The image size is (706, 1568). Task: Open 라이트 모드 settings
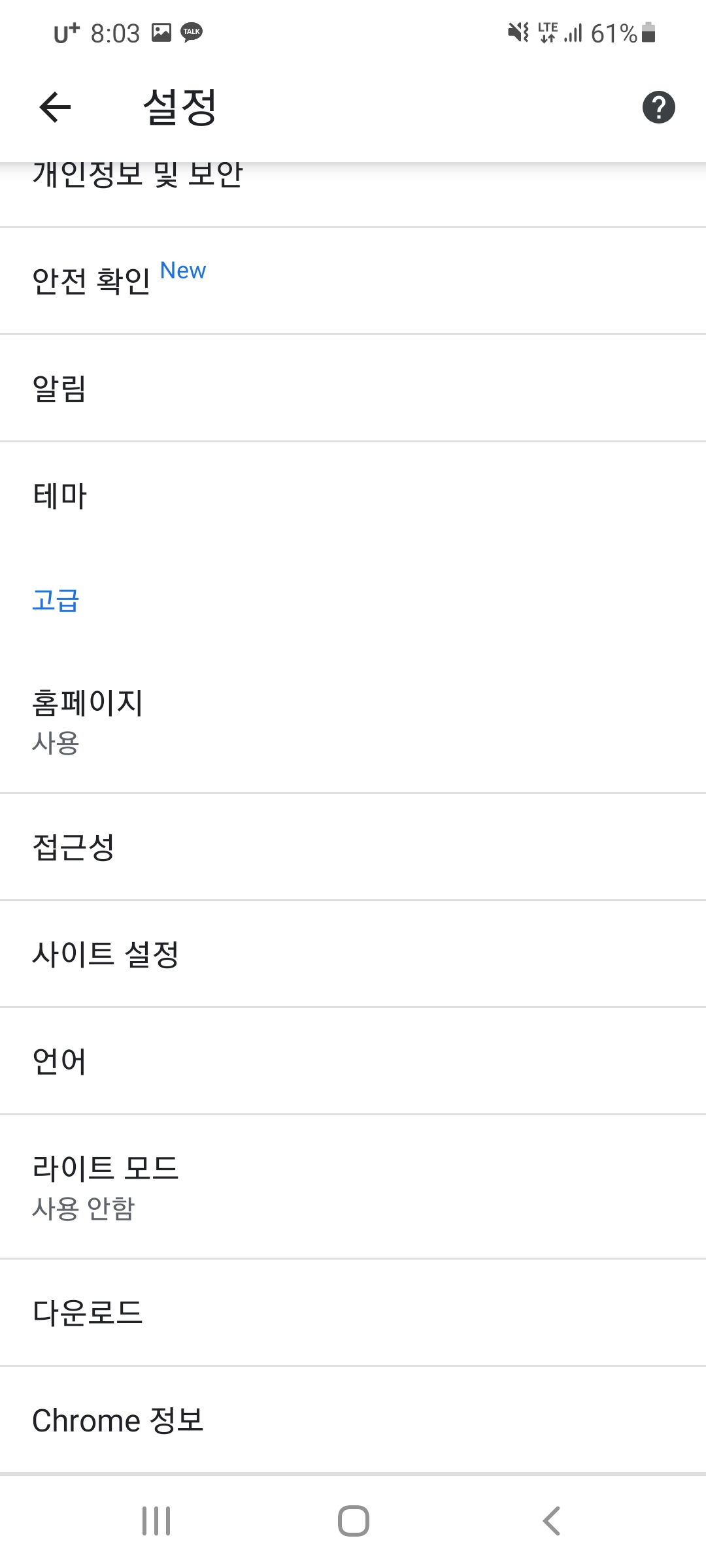pyautogui.click(x=353, y=1186)
